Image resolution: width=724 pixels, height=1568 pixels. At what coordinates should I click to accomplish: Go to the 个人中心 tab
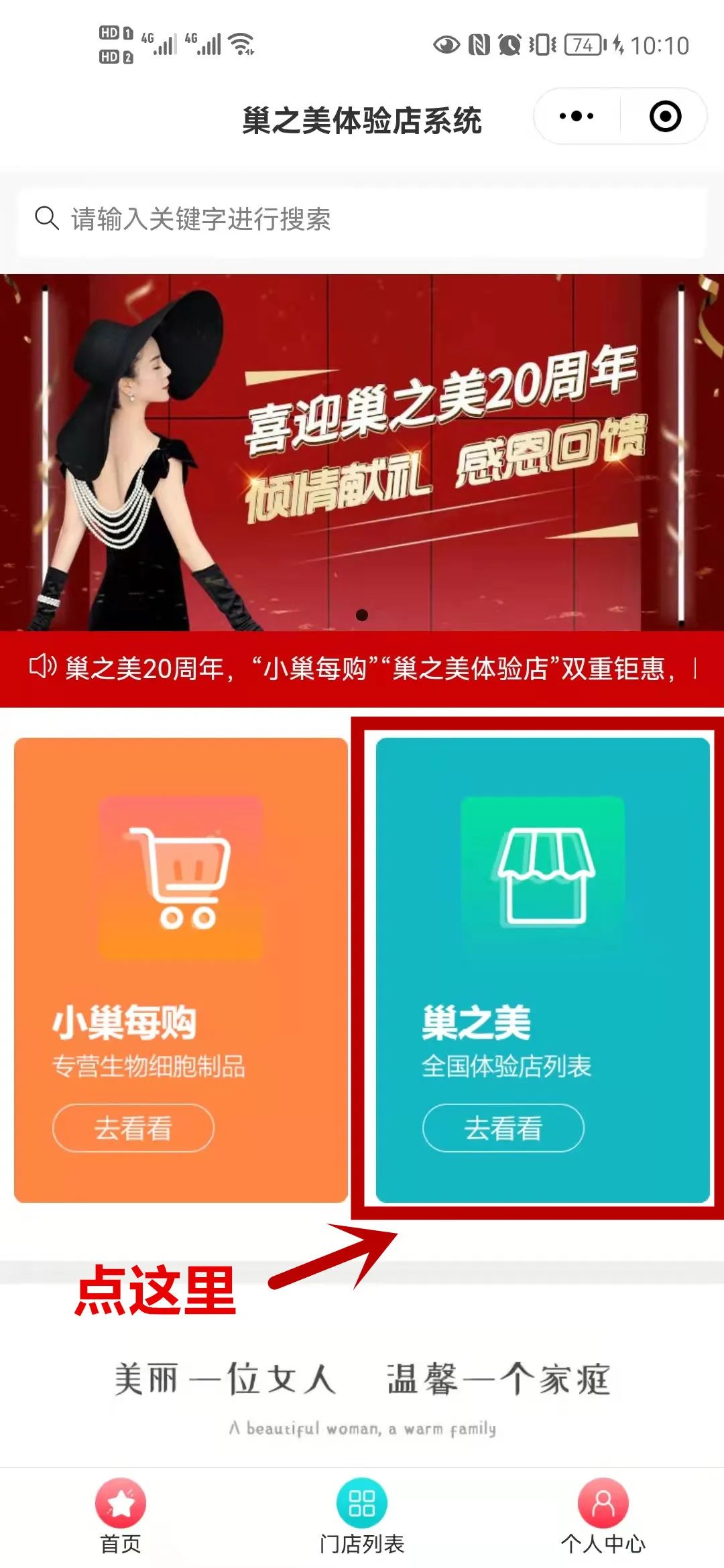coord(603,1516)
